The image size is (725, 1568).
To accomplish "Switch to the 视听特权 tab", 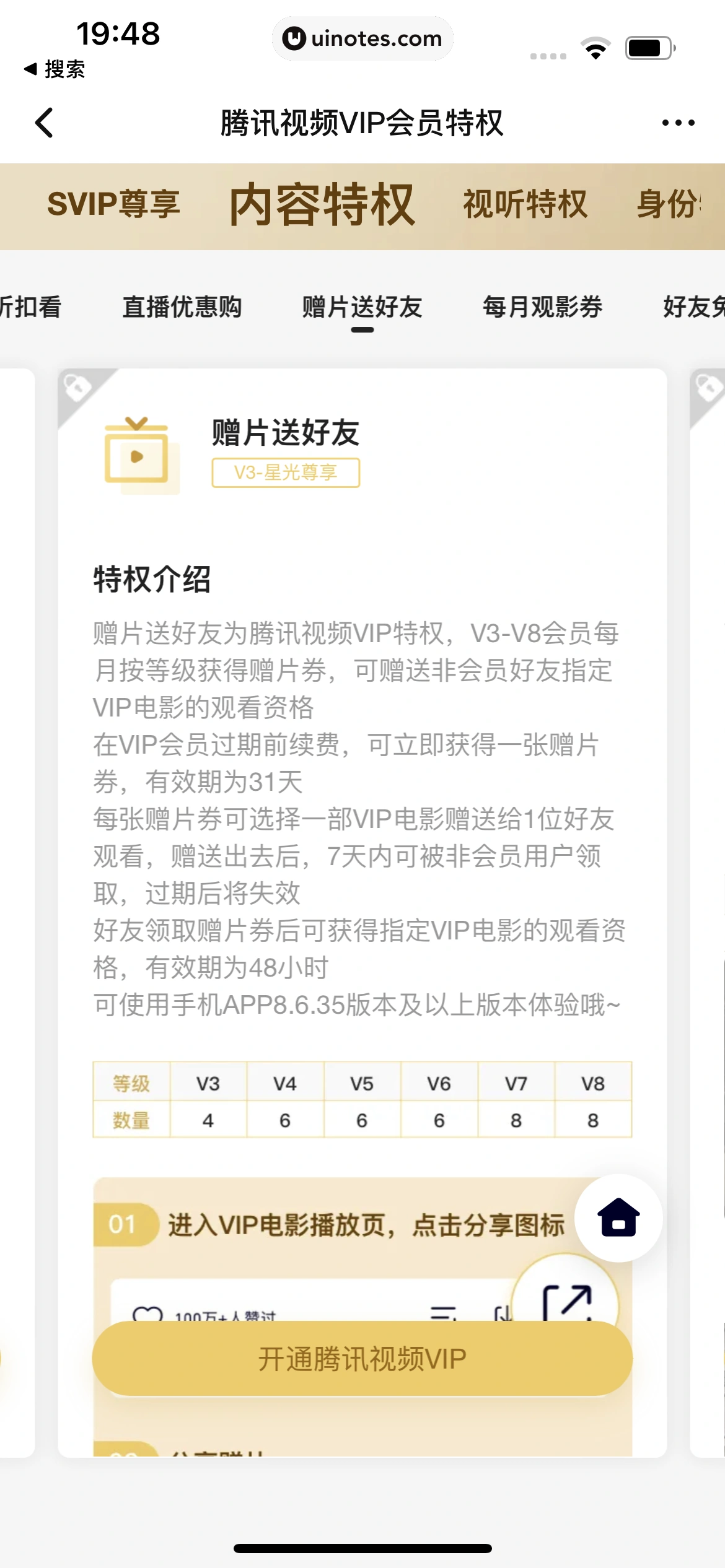I will click(x=525, y=204).
